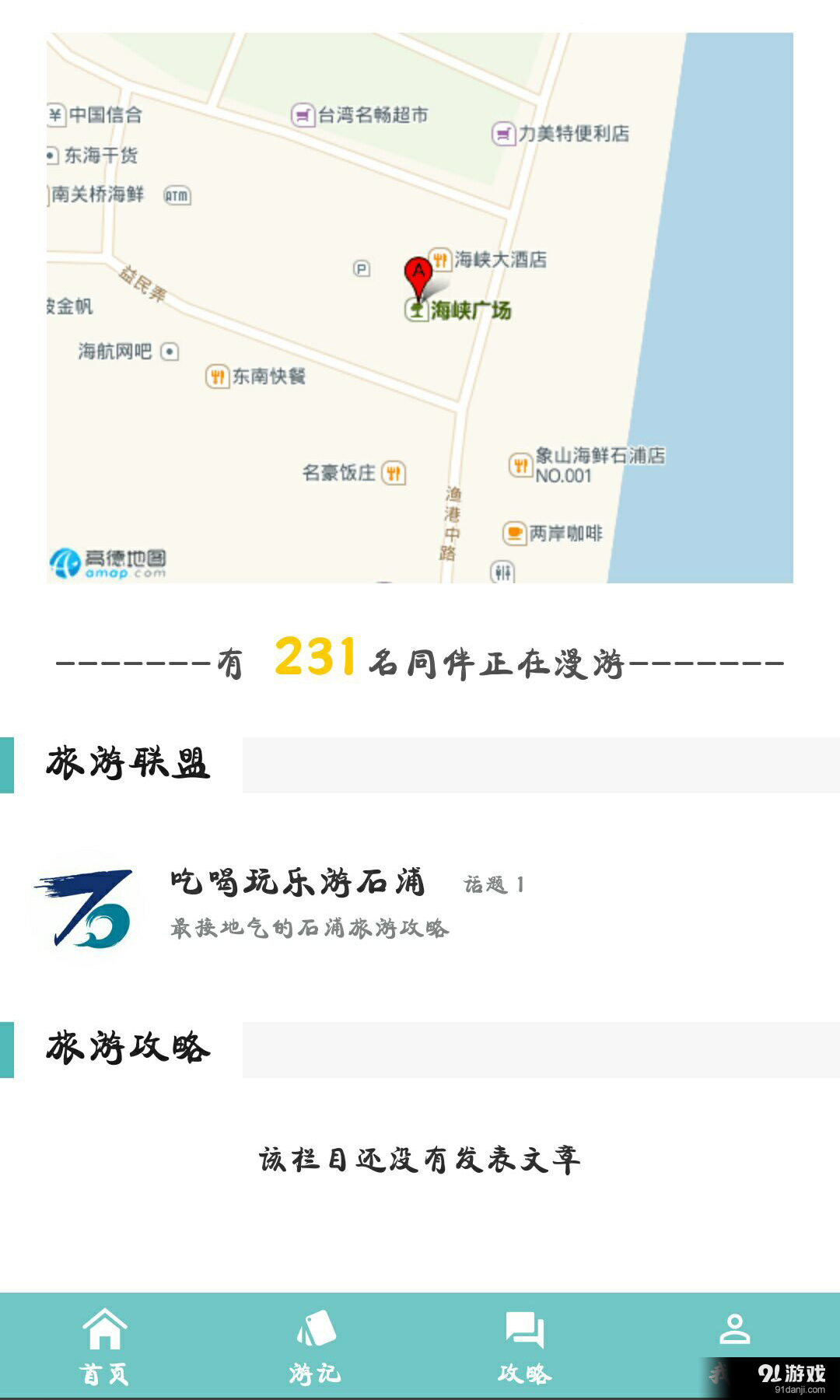840x1400 pixels.
Task: Click the parking icon near 海峡广场
Action: [361, 268]
